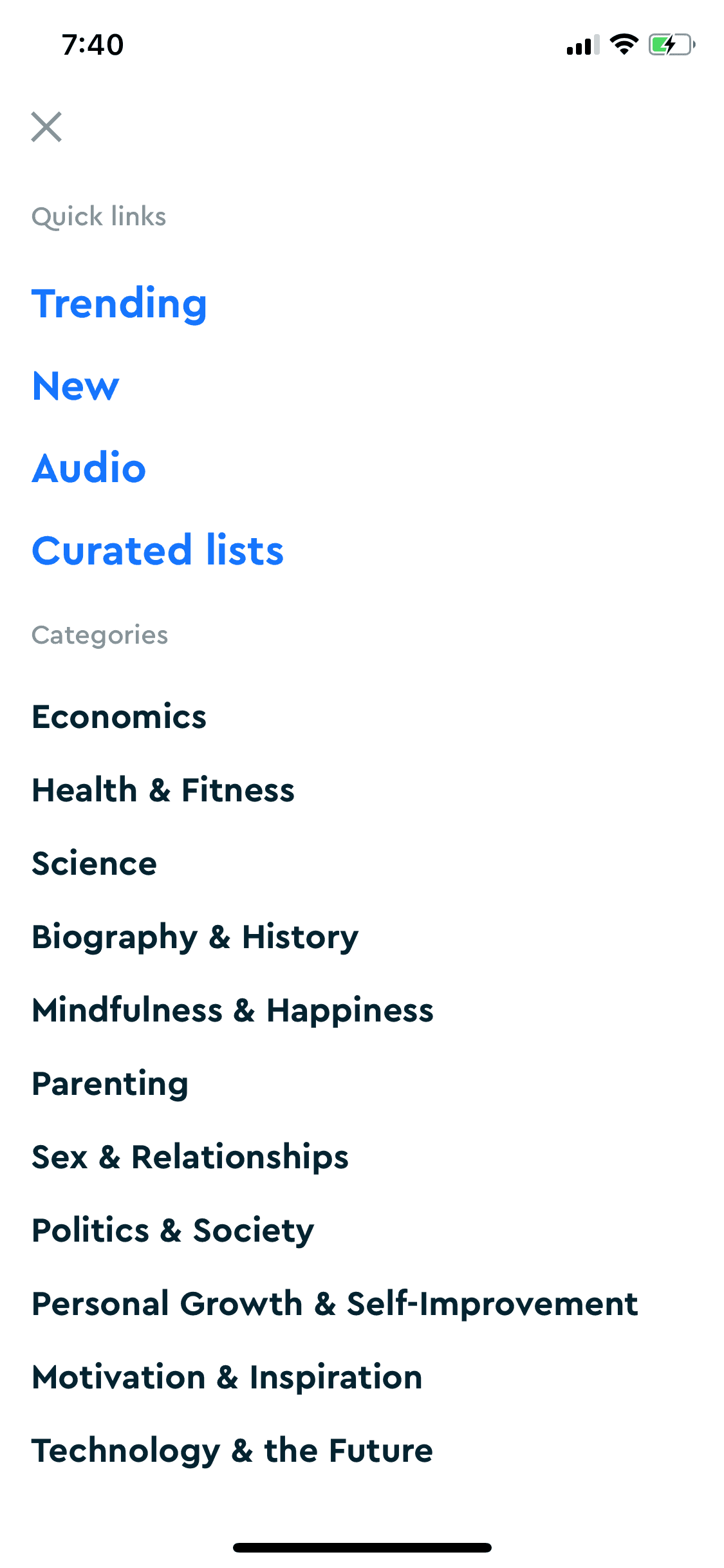Go to New titles
724x1568 pixels.
[76, 386]
